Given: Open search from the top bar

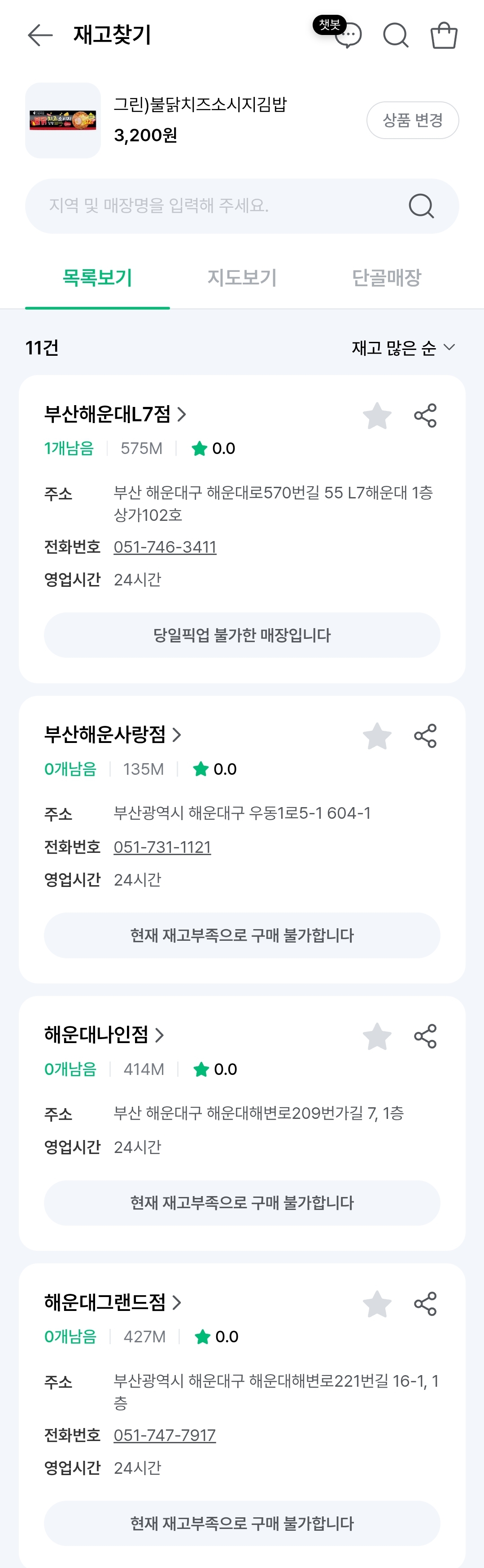Looking at the screenshot, I should click(x=395, y=35).
